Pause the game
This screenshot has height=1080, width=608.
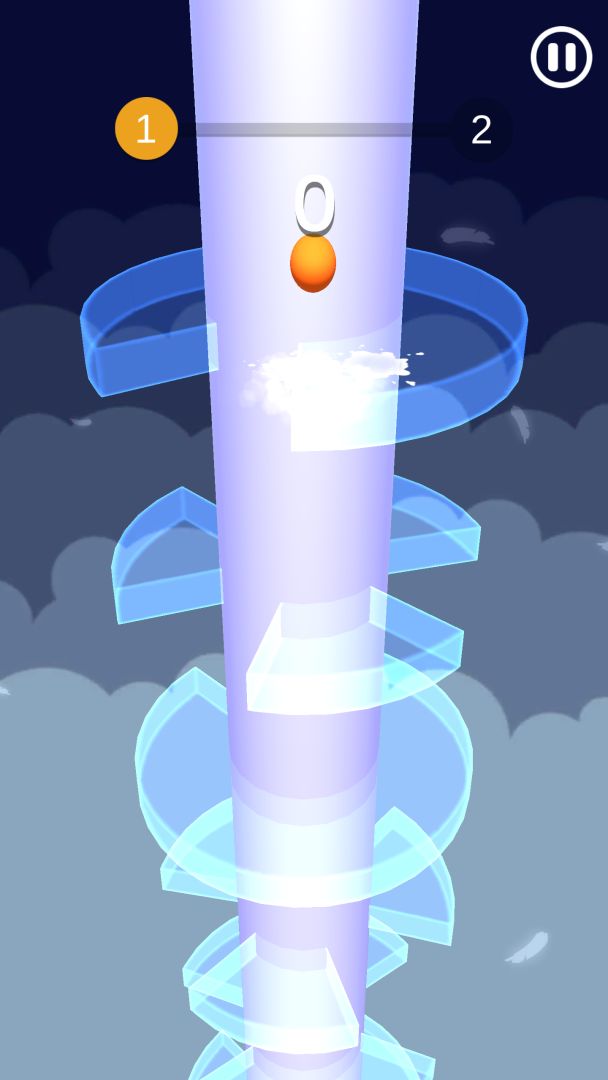point(561,57)
